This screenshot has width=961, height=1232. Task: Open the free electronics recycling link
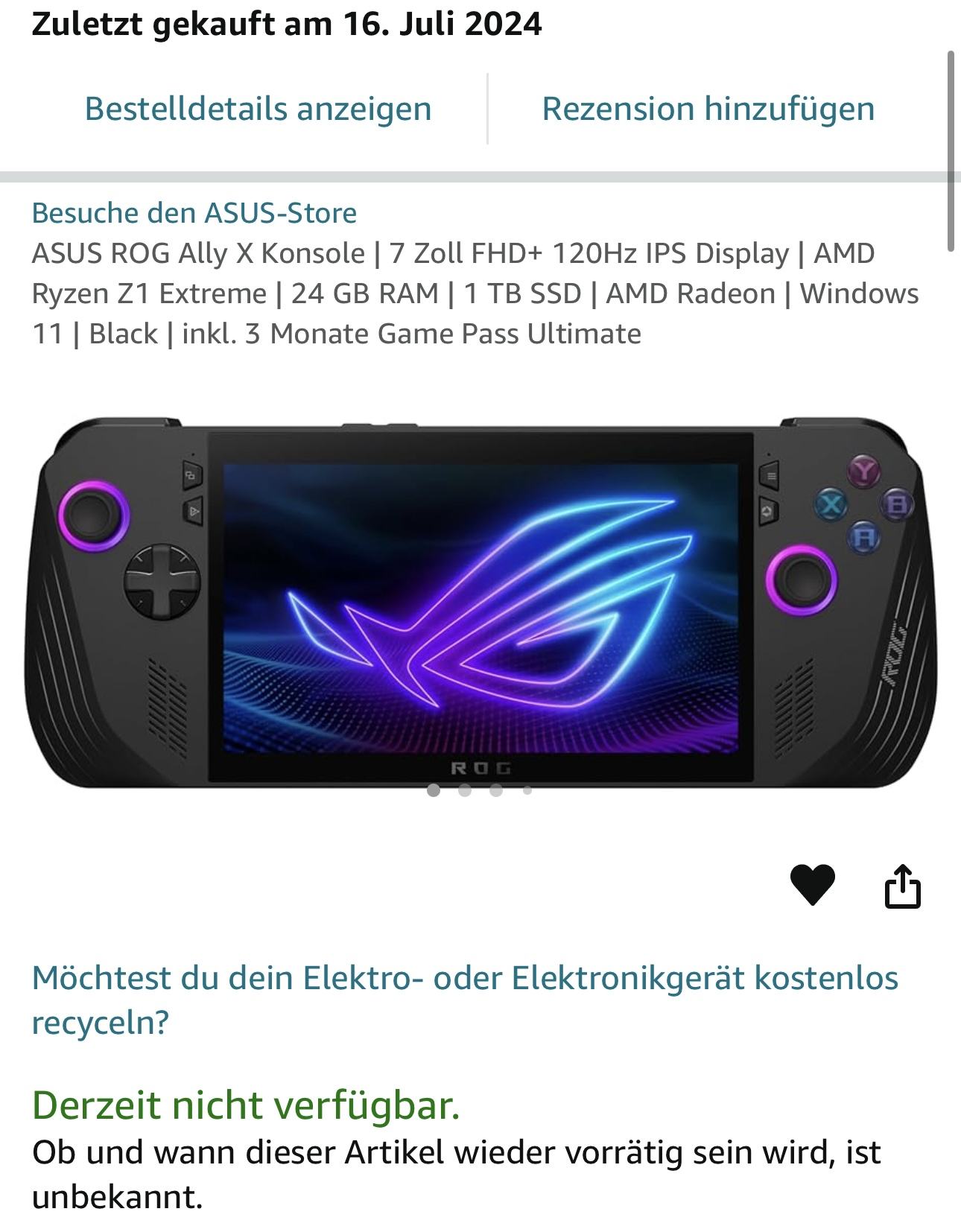click(465, 1000)
